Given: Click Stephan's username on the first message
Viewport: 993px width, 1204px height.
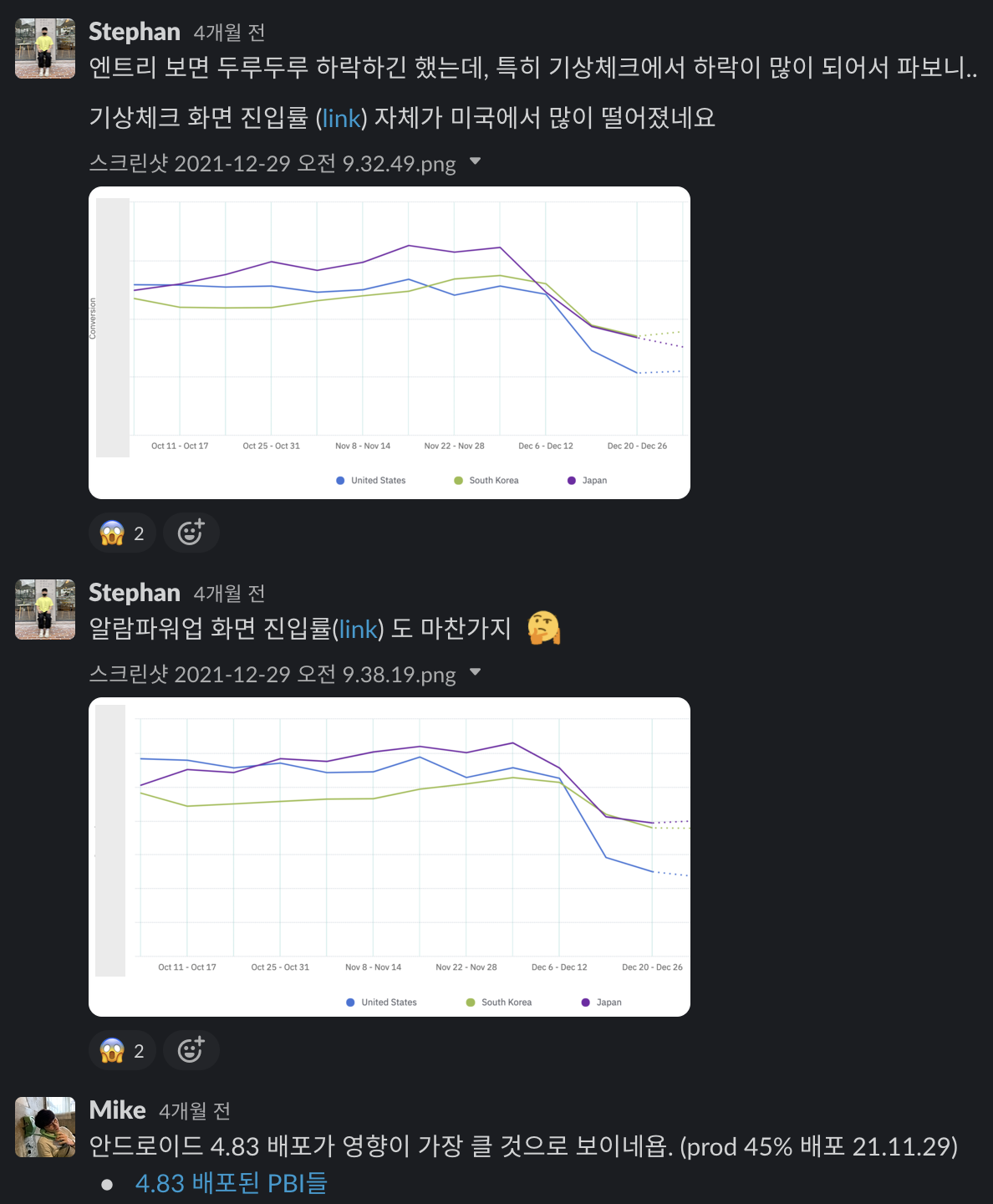Looking at the screenshot, I should pos(135,31).
